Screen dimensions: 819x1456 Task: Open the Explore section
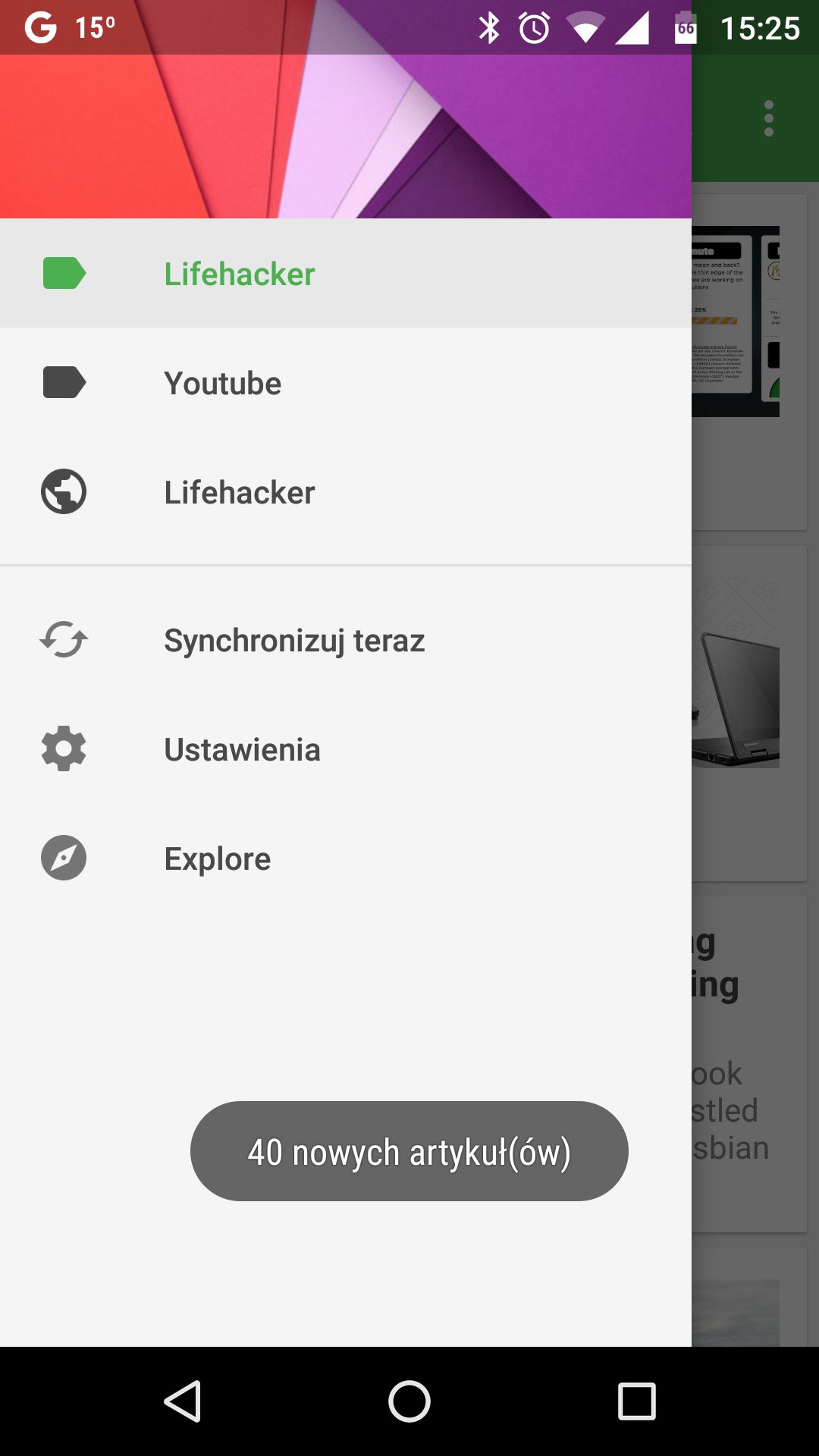coord(346,858)
